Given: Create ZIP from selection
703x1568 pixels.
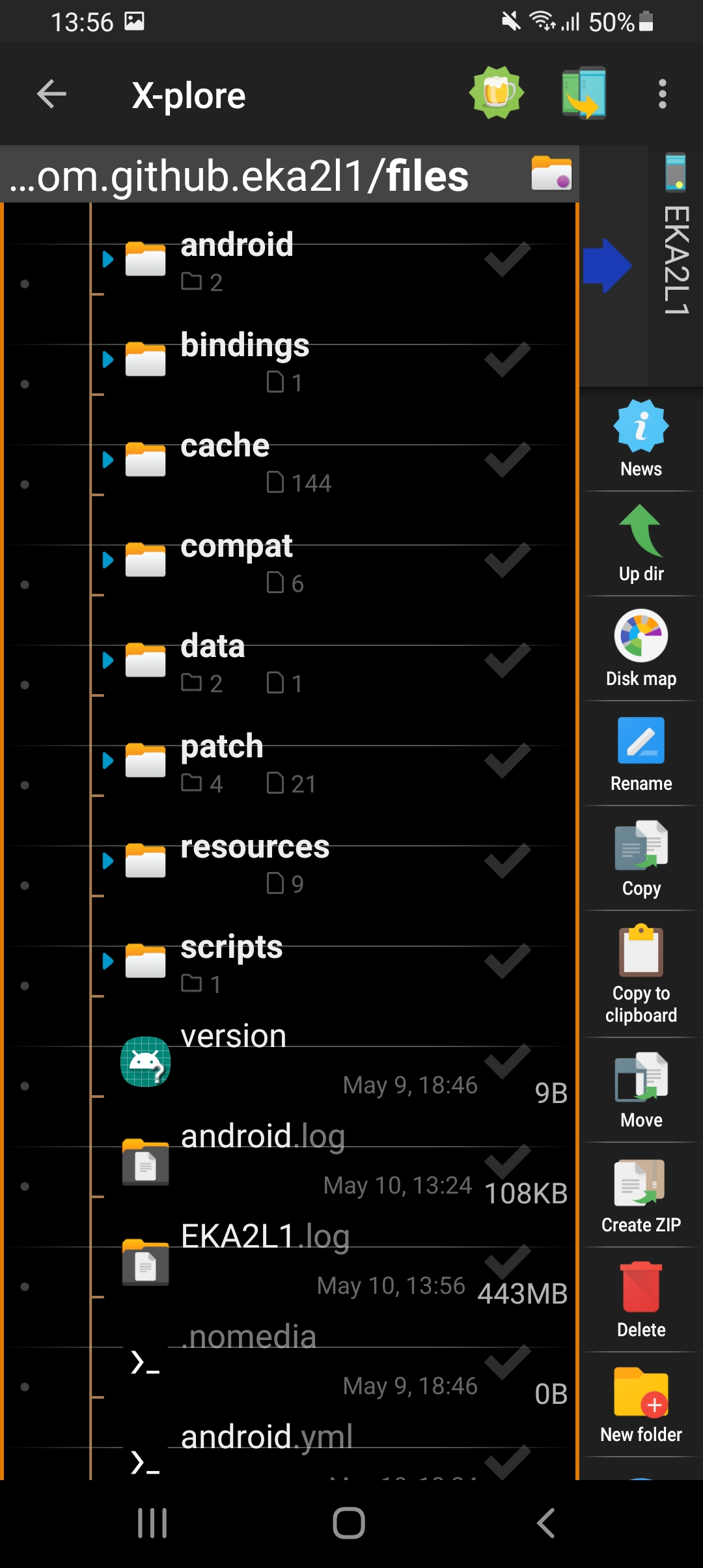Looking at the screenshot, I should [x=641, y=1196].
